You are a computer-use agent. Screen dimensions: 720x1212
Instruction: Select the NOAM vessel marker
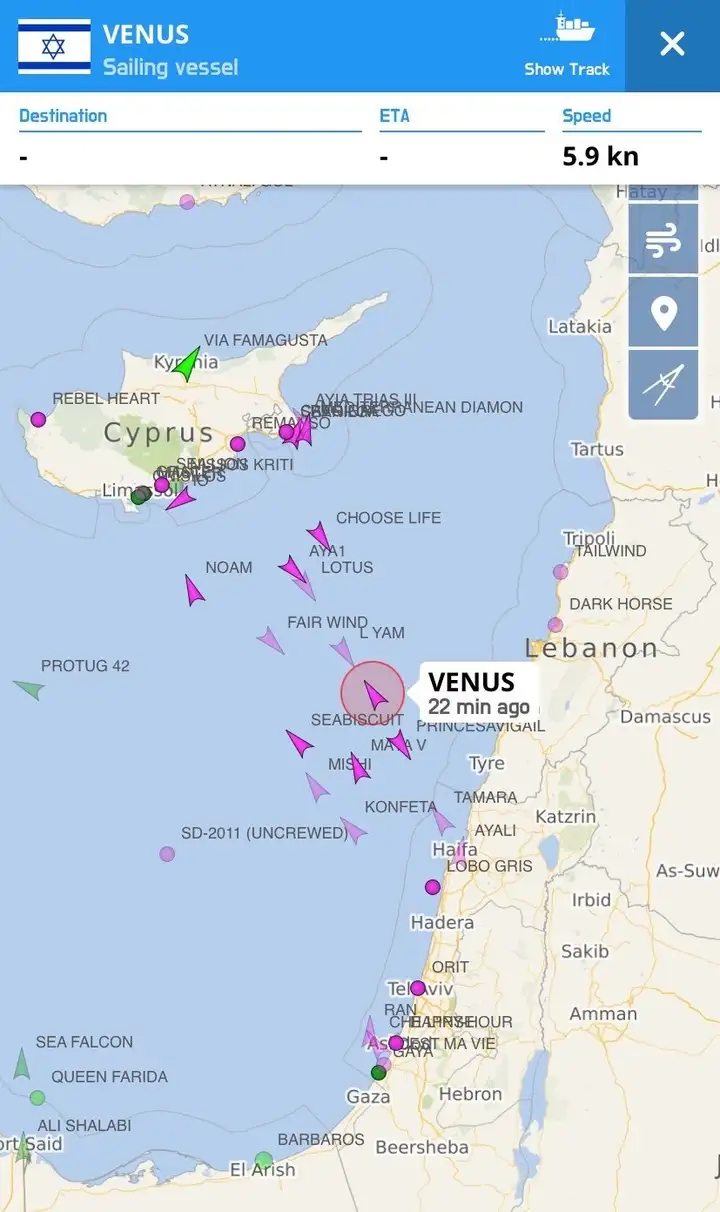pyautogui.click(x=194, y=590)
